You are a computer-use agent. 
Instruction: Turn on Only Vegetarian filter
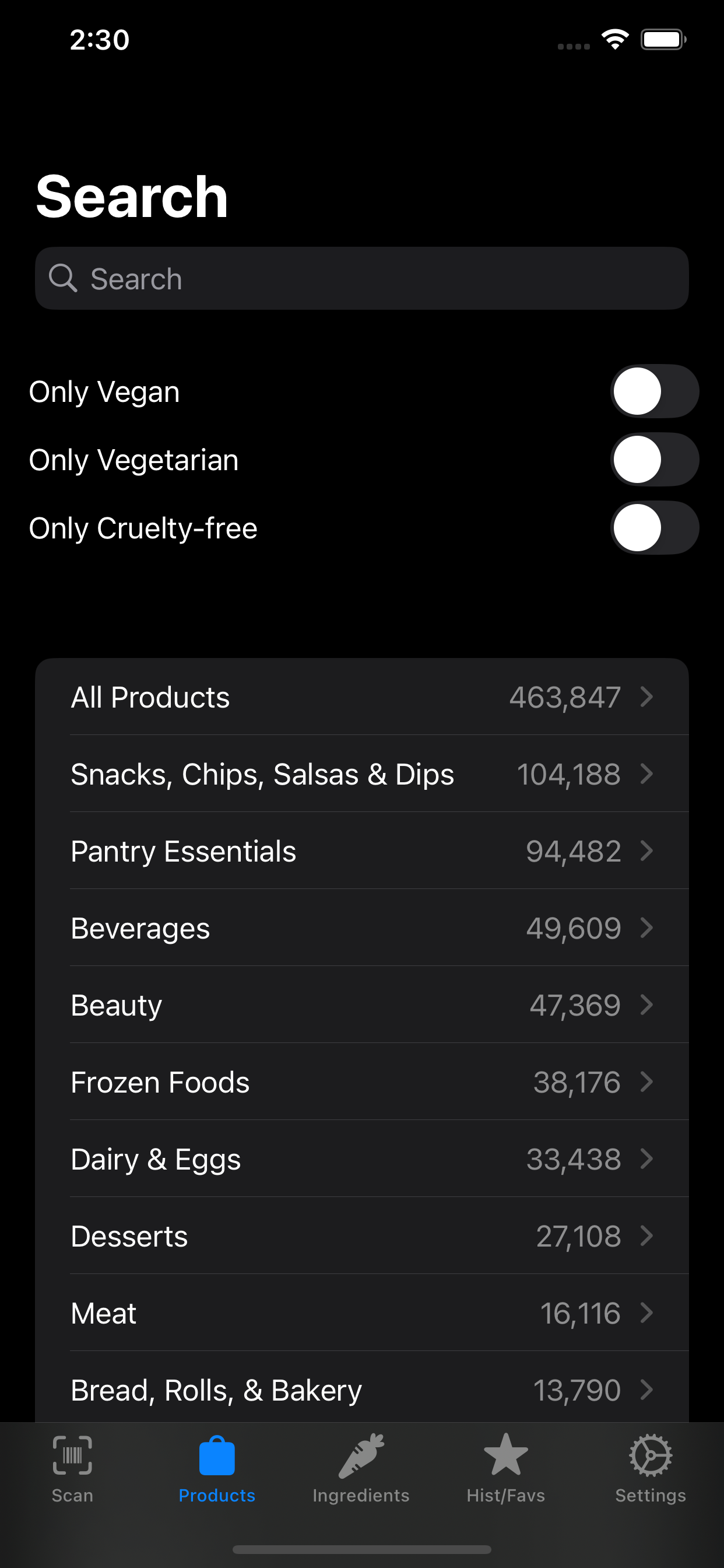pyautogui.click(x=654, y=460)
